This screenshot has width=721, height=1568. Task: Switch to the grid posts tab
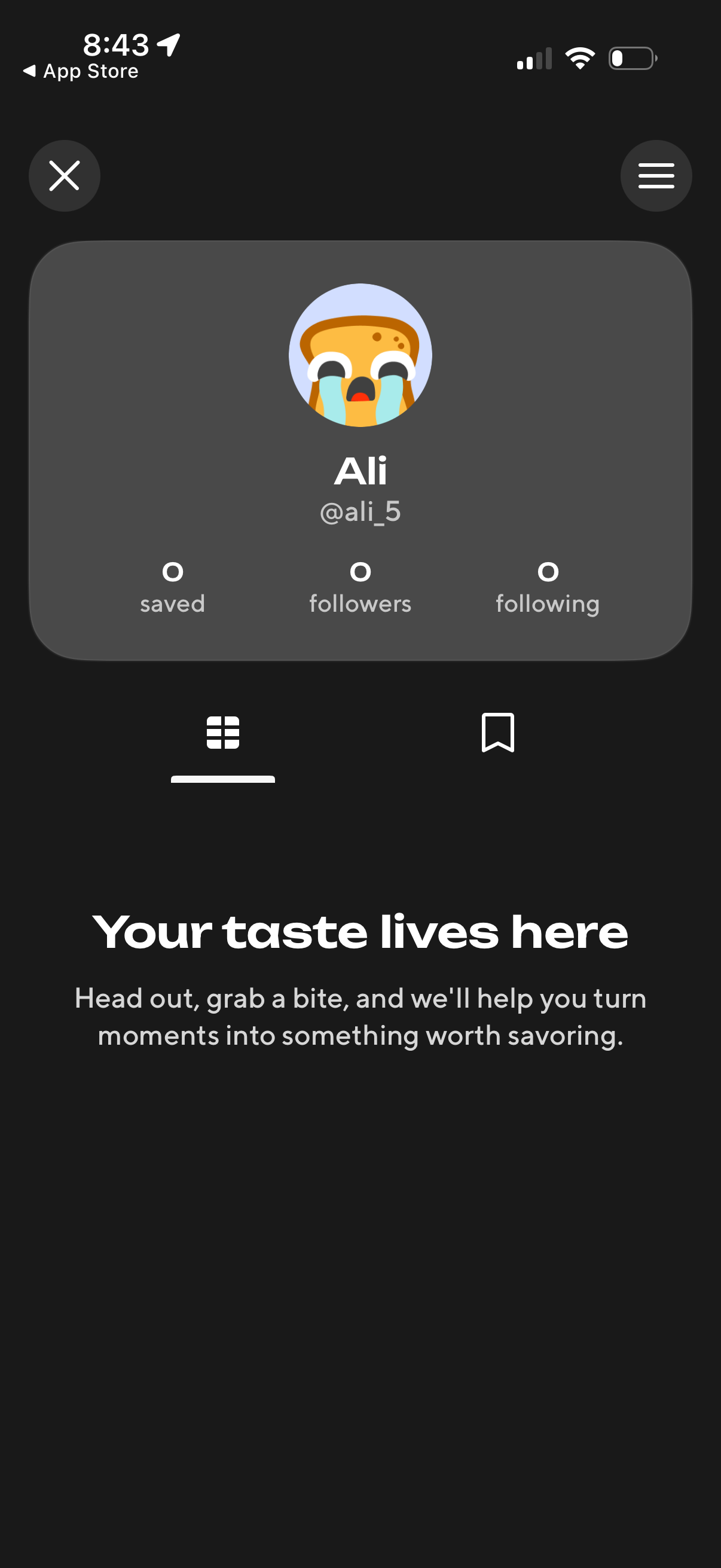pos(222,733)
